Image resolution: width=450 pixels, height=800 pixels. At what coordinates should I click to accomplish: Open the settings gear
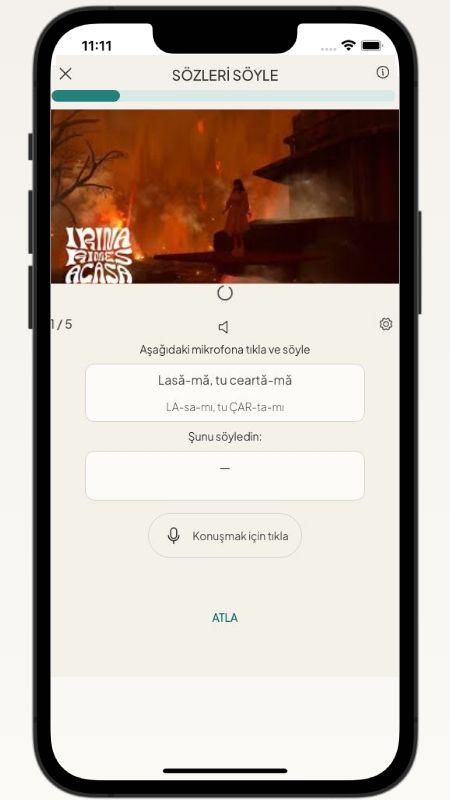(386, 324)
